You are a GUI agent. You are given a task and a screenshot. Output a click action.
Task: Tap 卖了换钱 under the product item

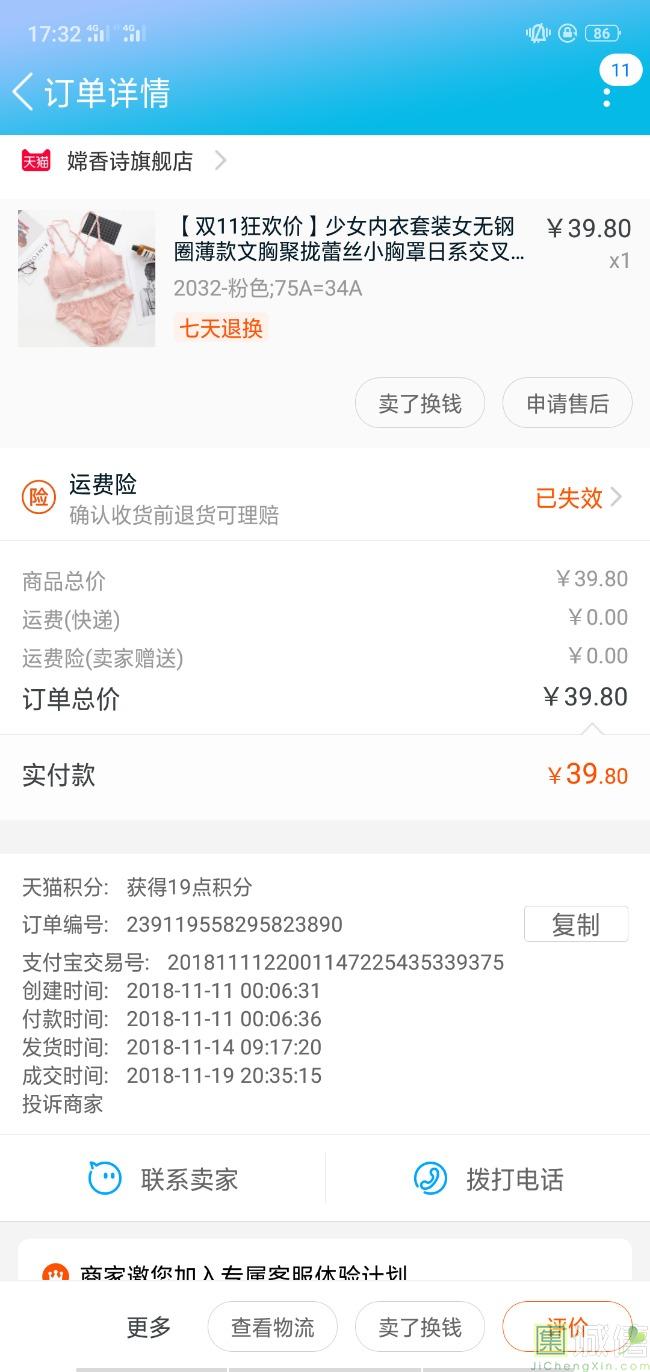tap(420, 404)
